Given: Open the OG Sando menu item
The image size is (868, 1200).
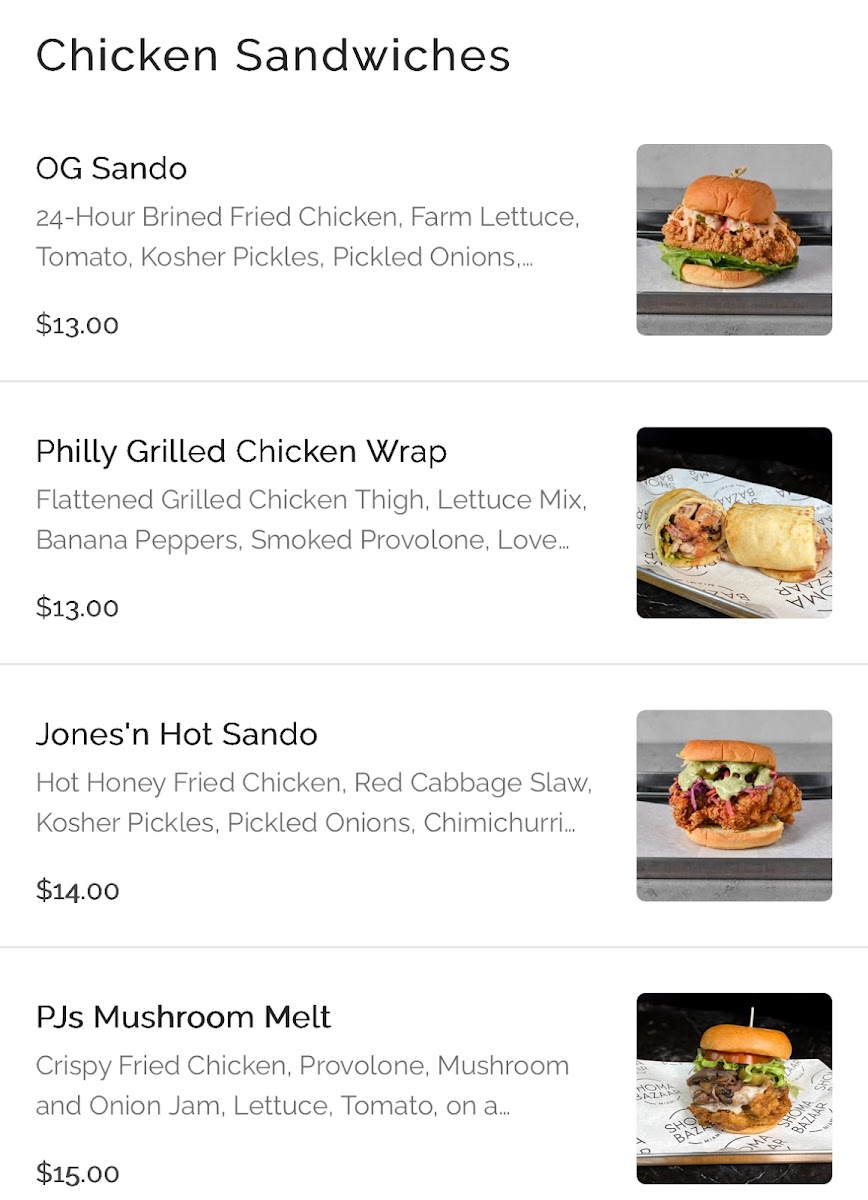Looking at the screenshot, I should 111,168.
